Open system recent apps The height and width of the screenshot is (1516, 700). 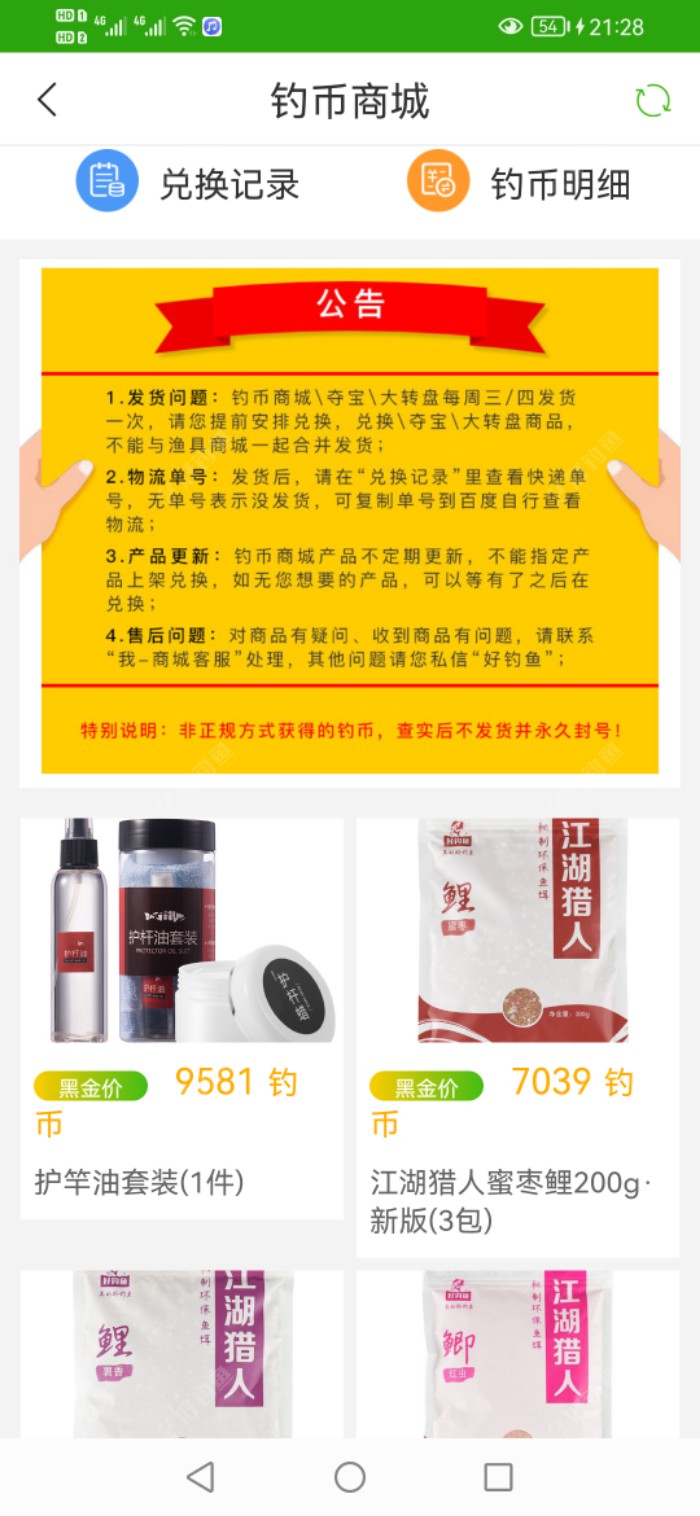(498, 1477)
